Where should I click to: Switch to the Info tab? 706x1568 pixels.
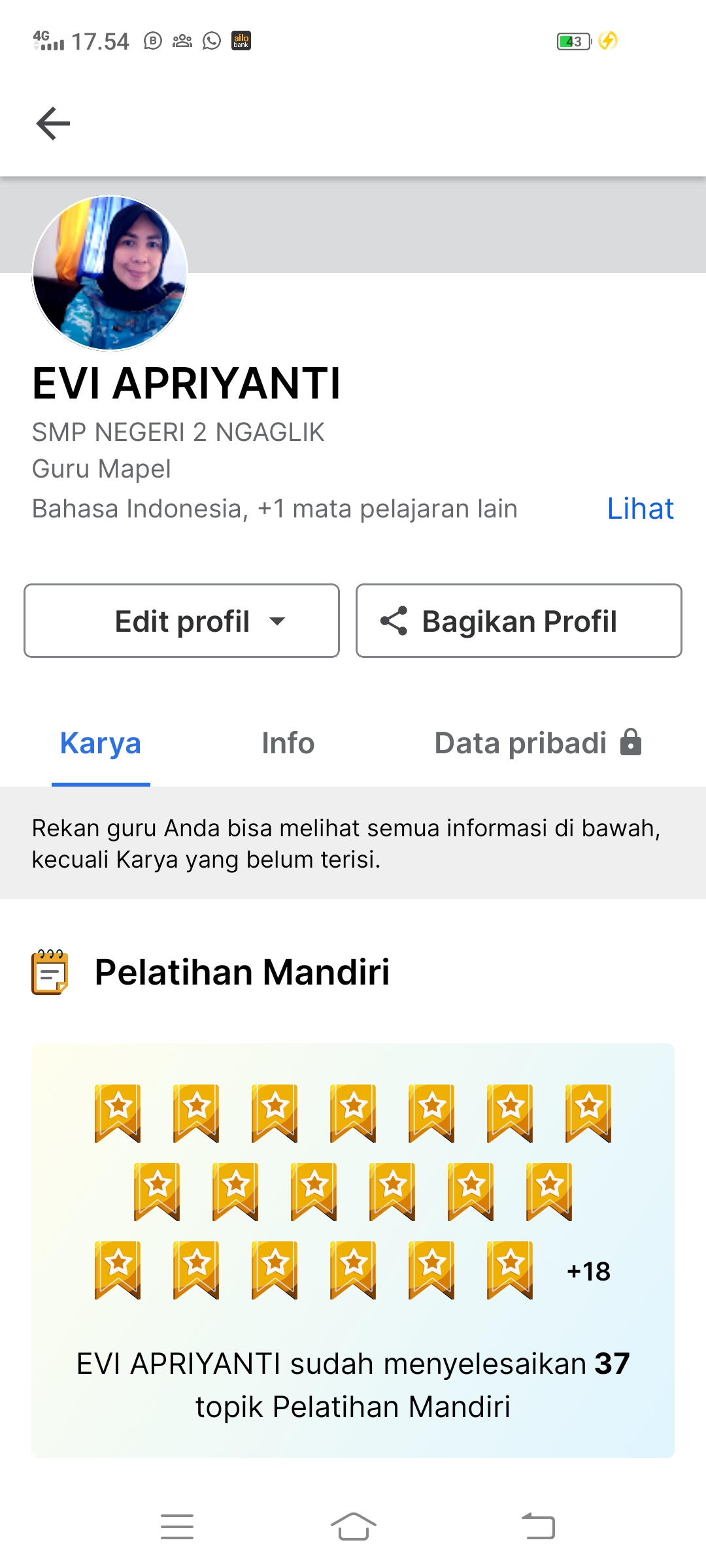pyautogui.click(x=288, y=743)
